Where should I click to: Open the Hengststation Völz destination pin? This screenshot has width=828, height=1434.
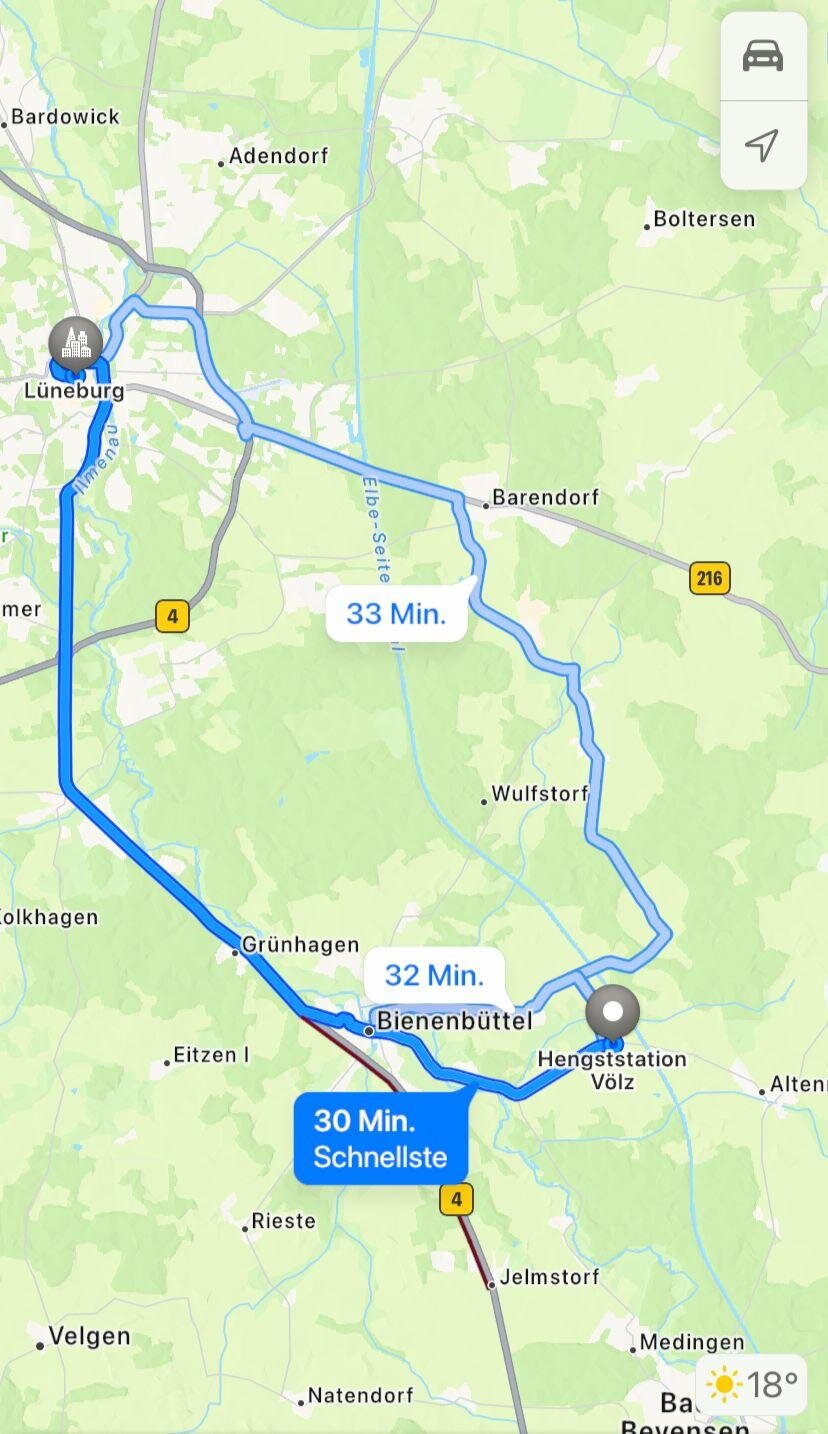point(612,1012)
